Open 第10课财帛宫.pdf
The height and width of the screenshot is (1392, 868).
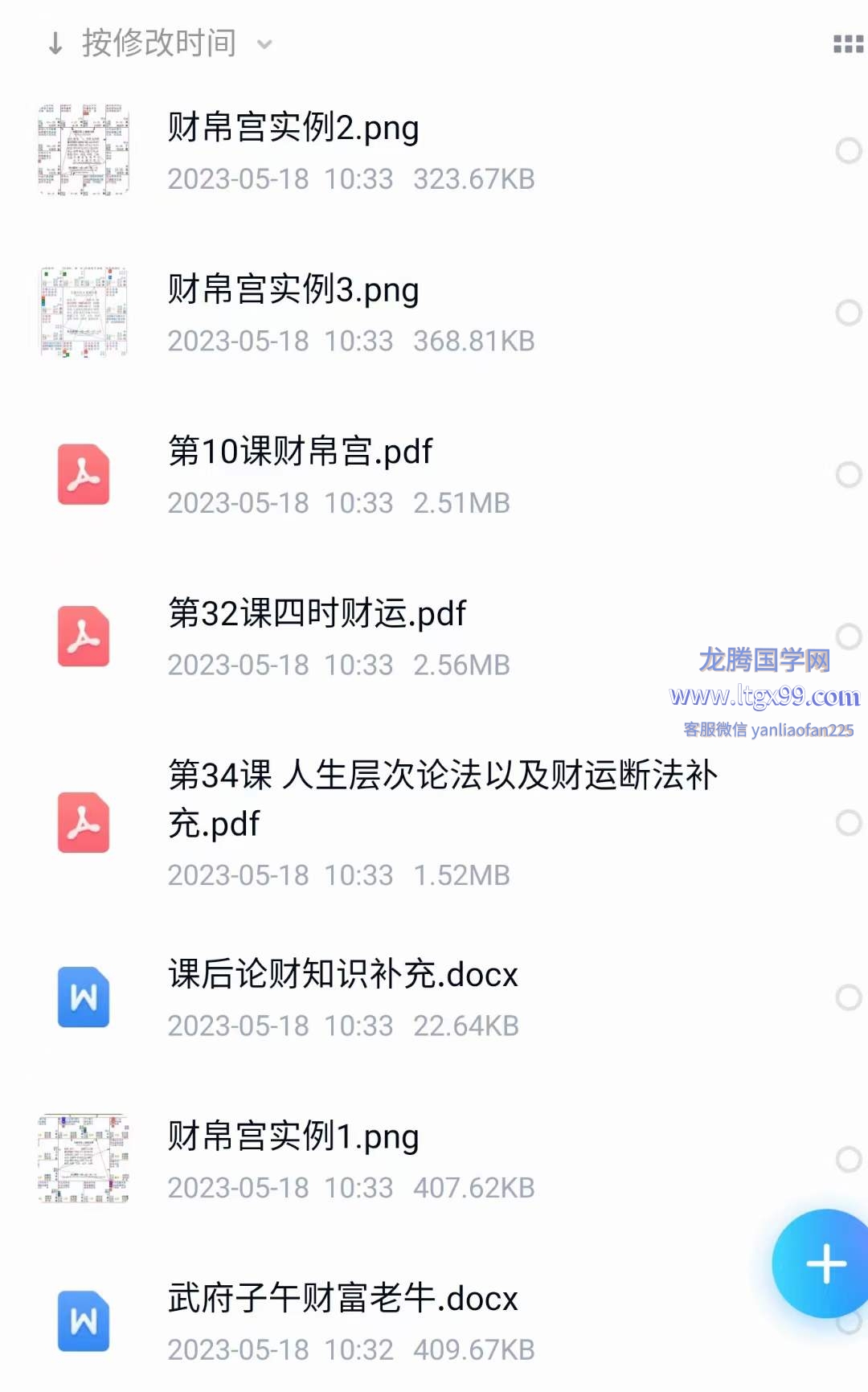(x=300, y=452)
